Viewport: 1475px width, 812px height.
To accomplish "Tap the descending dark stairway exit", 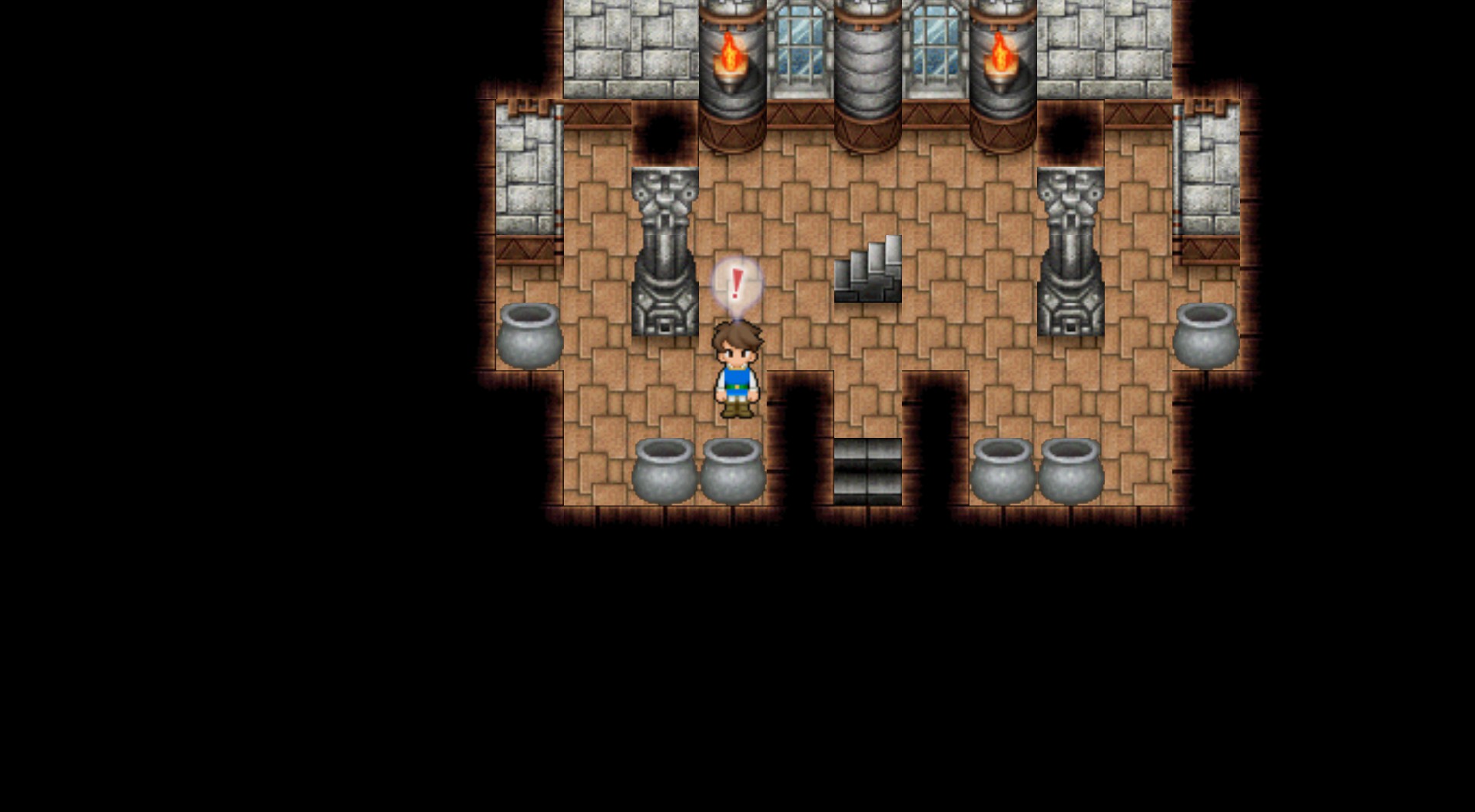I will click(867, 471).
